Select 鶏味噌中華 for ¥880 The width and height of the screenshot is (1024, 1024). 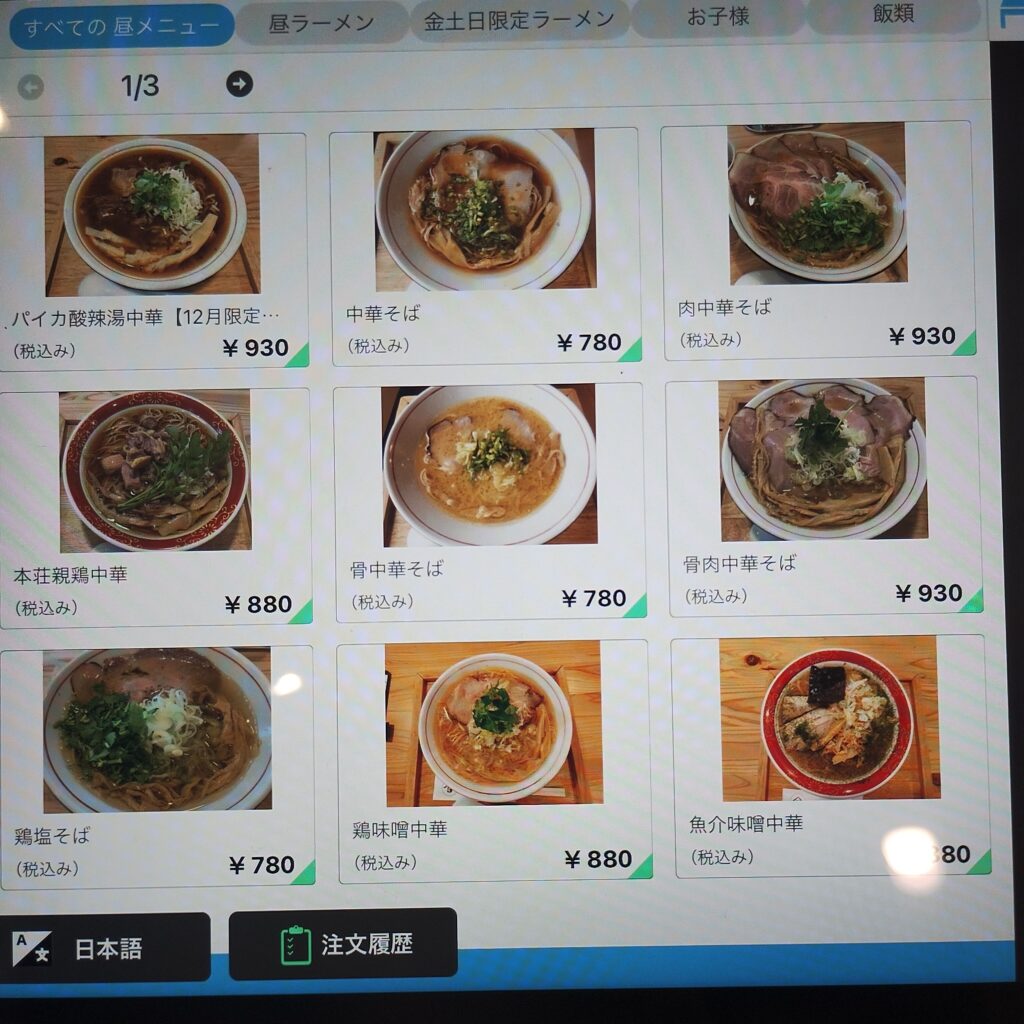494,761
